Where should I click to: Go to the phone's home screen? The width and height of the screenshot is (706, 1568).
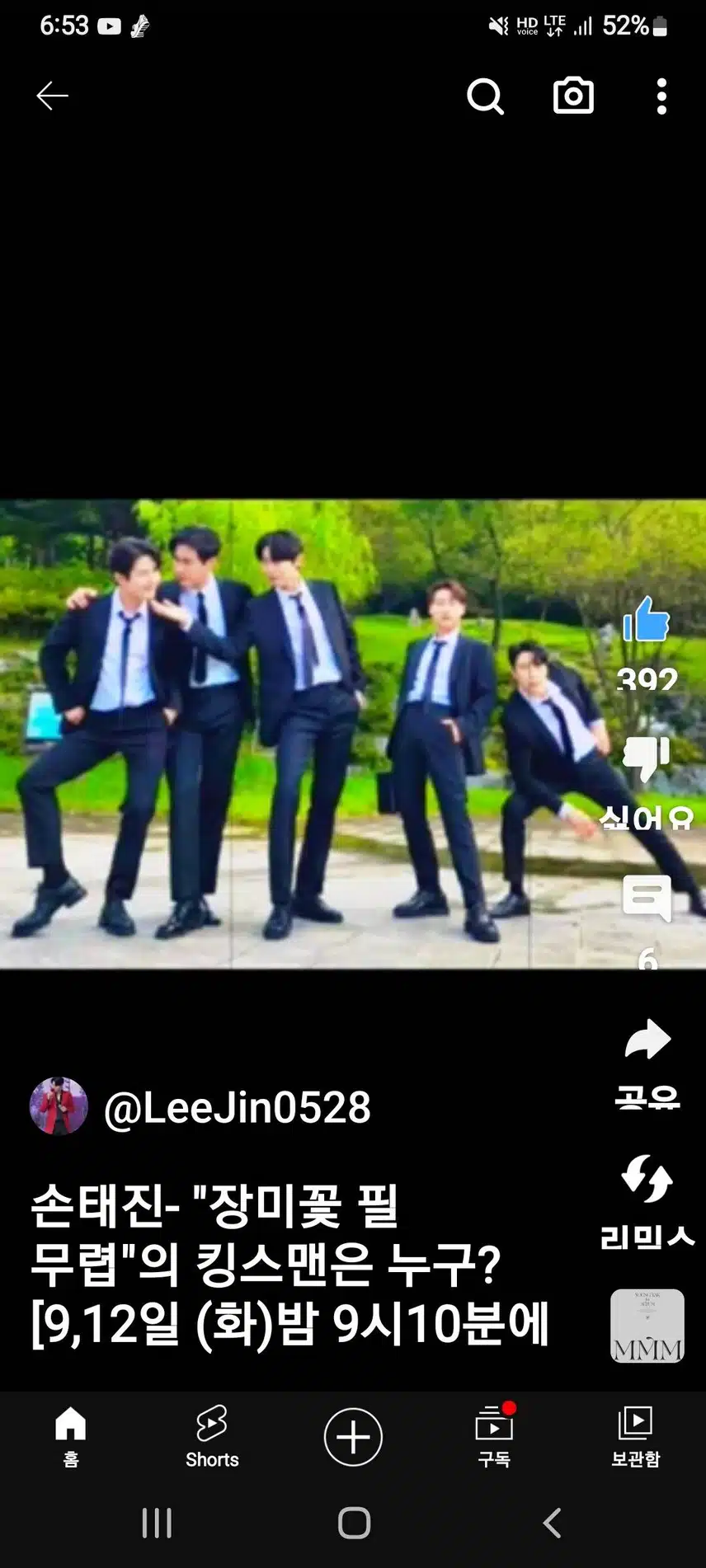[354, 1523]
